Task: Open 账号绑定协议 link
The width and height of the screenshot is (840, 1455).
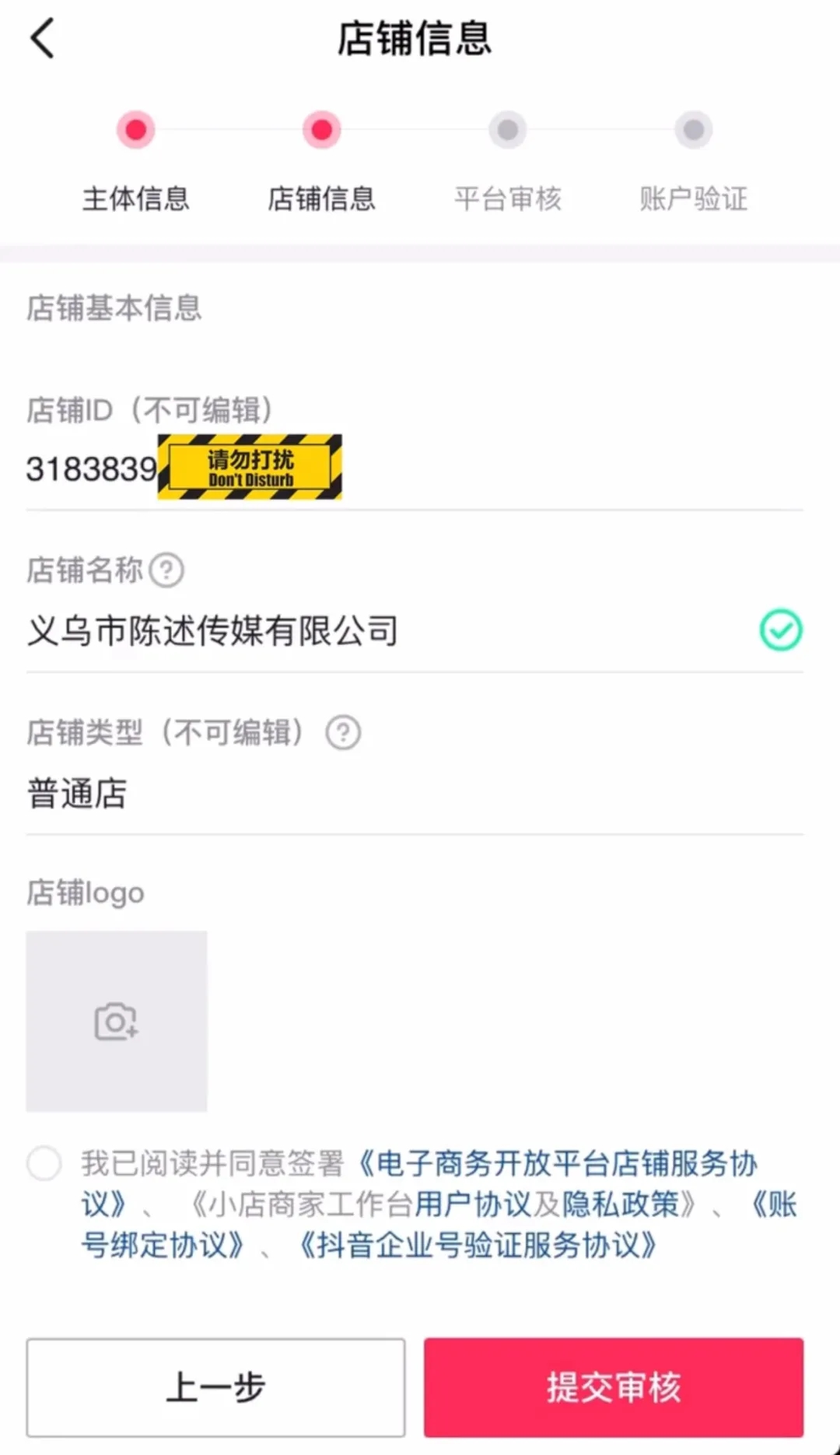Action: pyautogui.click(x=439, y=1225)
